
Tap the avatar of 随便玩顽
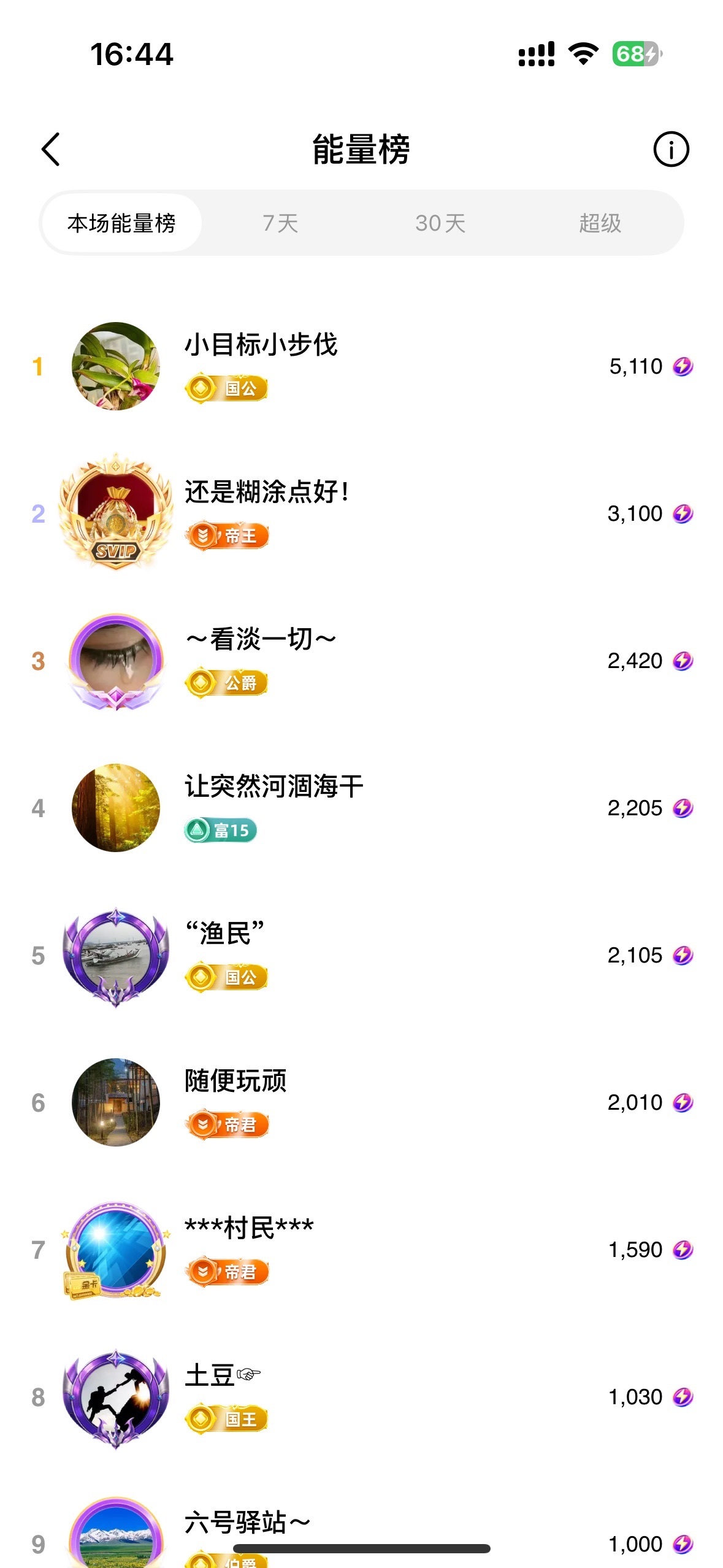click(x=115, y=1102)
